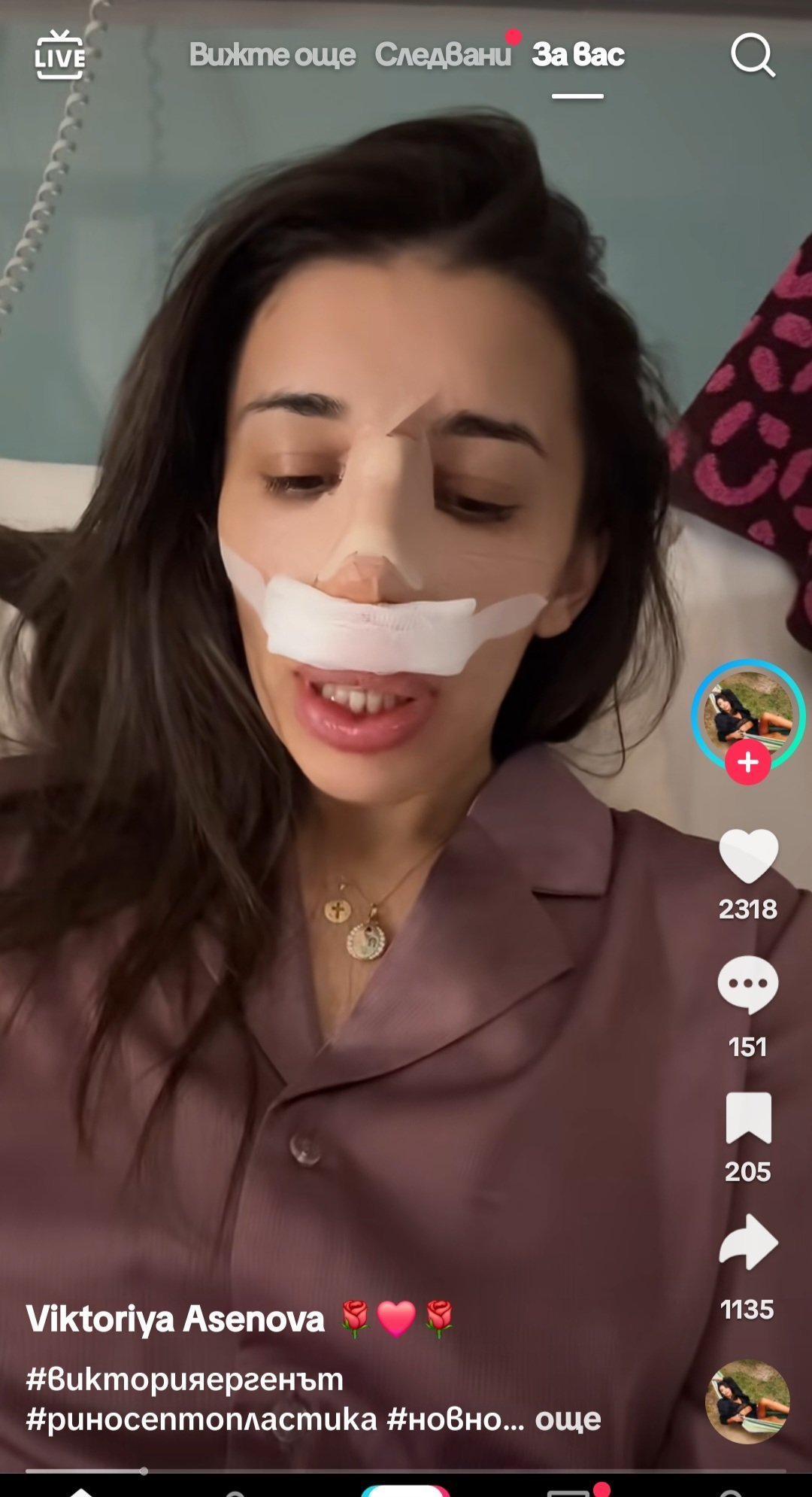Open hashtag #риносептопластика
This screenshot has width=812, height=1497.
coord(201,1419)
